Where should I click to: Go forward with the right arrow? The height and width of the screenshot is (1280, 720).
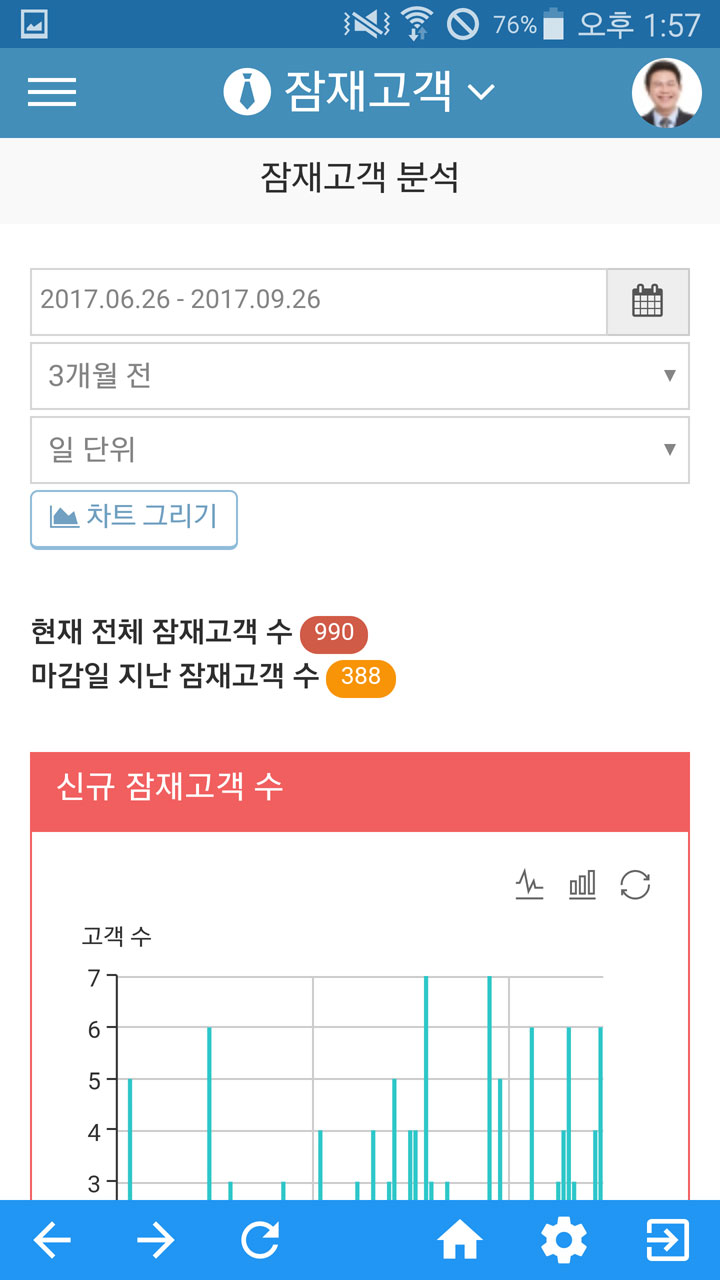pyautogui.click(x=155, y=1241)
